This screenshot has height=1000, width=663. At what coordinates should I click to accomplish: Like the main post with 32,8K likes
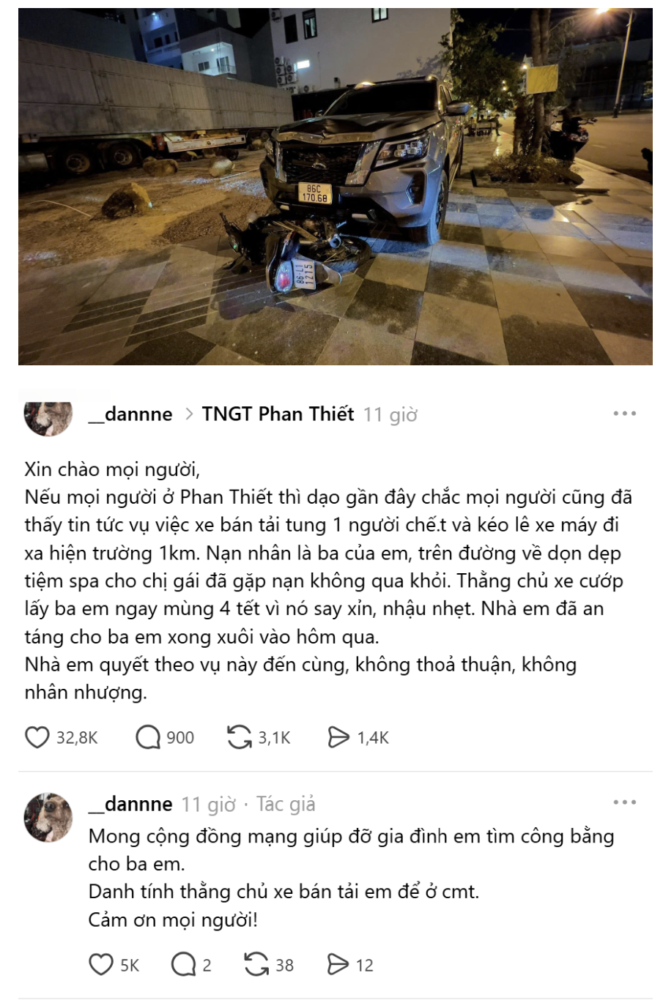click(x=38, y=738)
